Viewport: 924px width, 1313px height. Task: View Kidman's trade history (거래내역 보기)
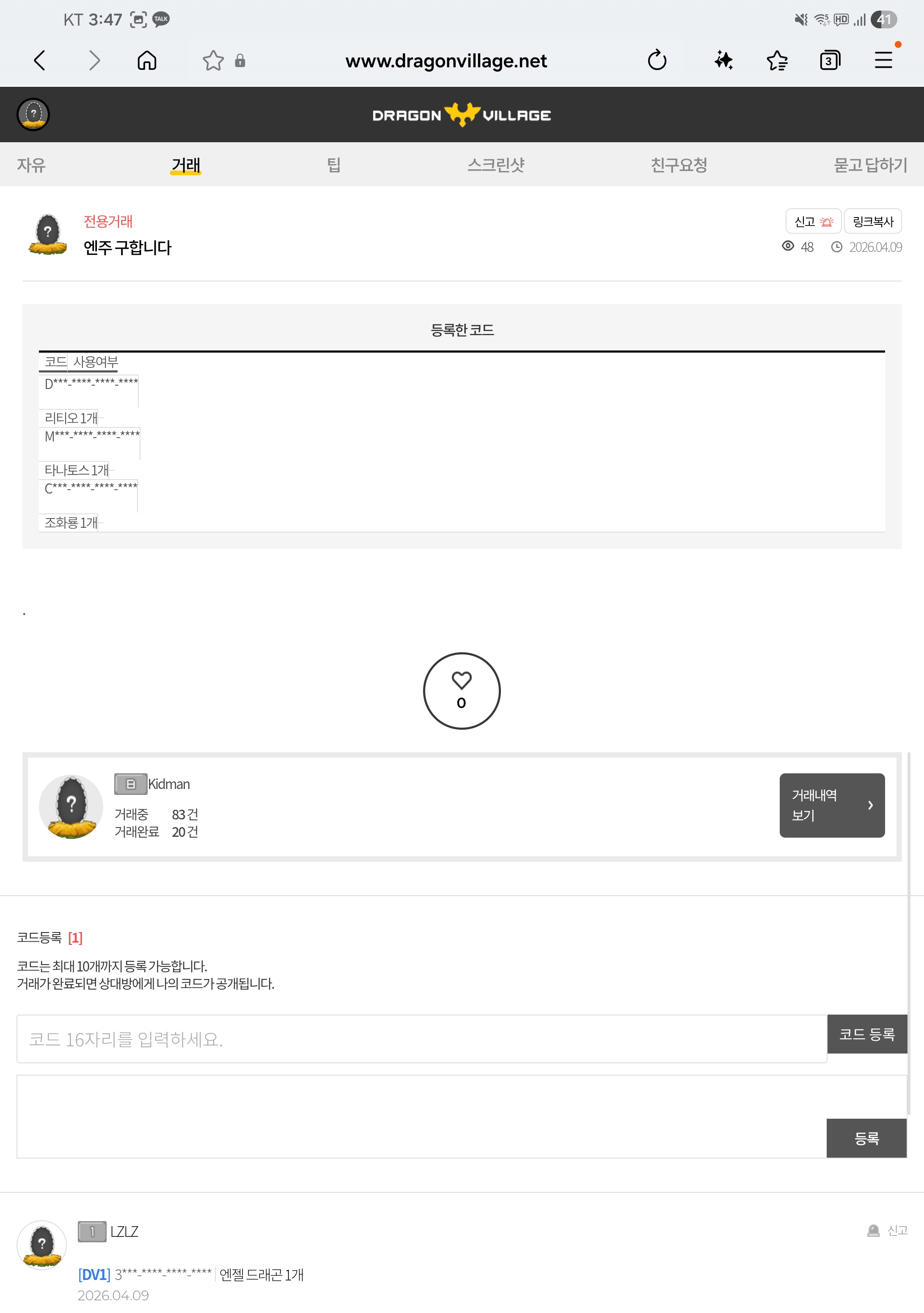pos(831,805)
